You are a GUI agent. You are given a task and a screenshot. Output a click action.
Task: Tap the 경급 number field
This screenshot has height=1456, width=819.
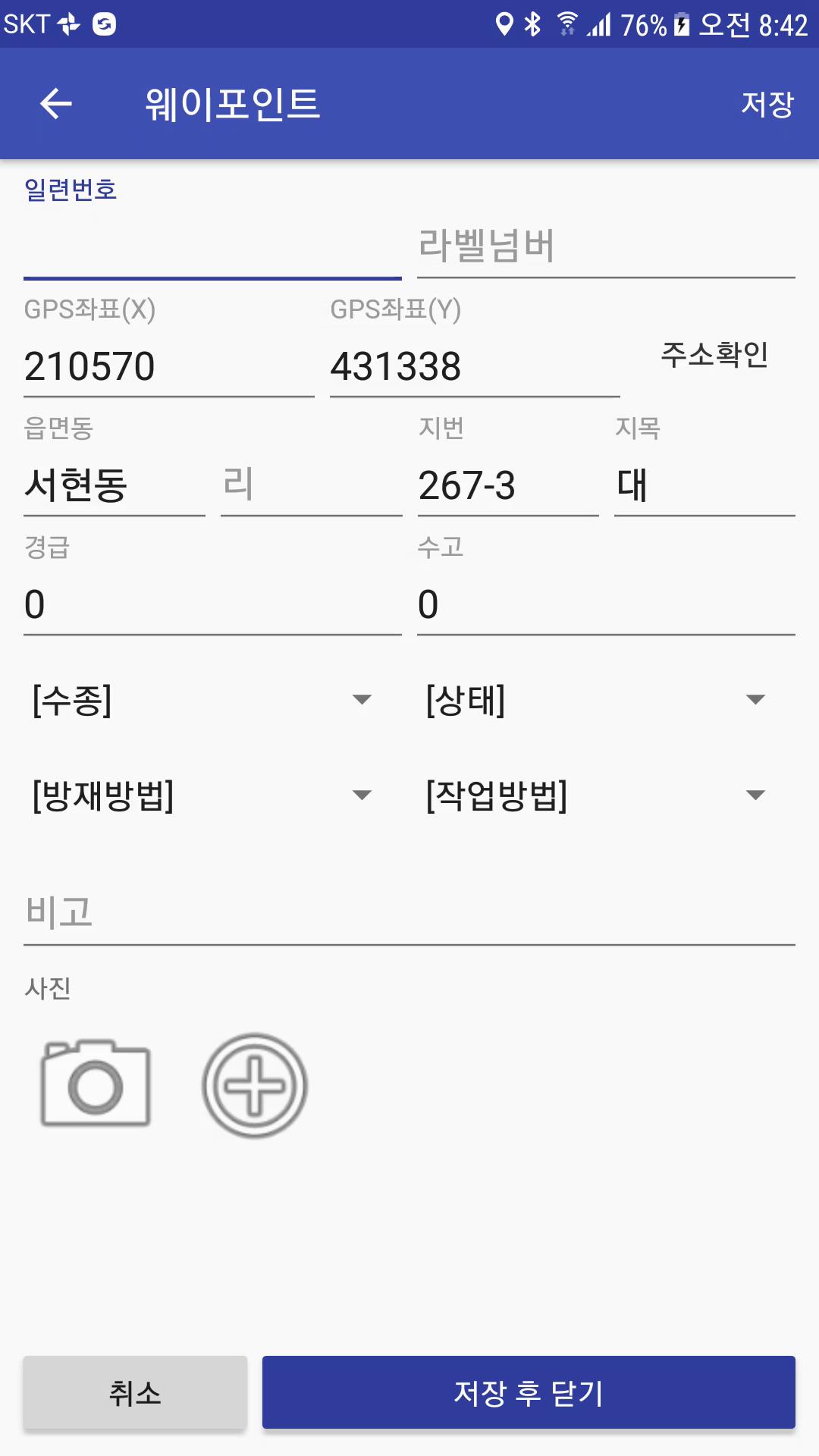[212, 604]
